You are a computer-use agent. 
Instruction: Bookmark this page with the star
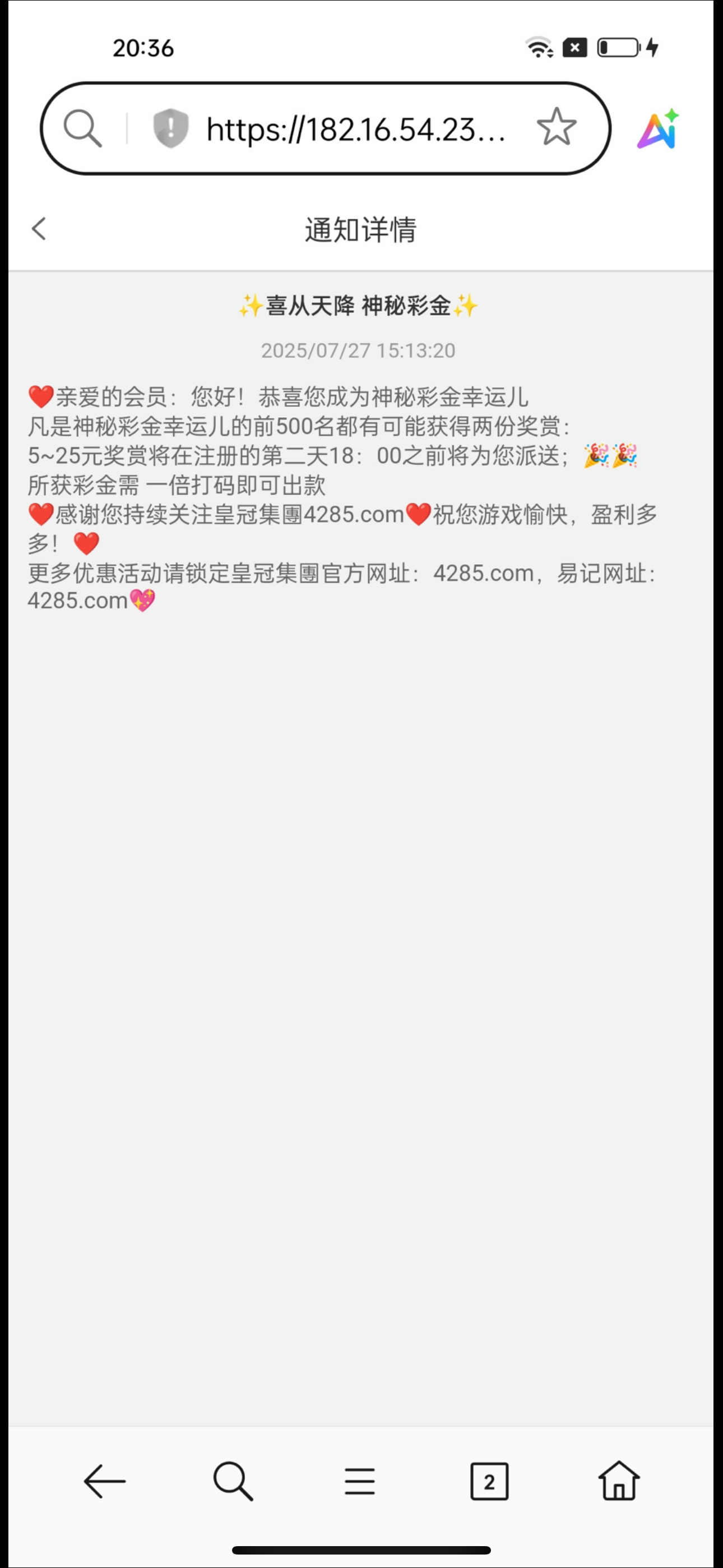pos(555,127)
